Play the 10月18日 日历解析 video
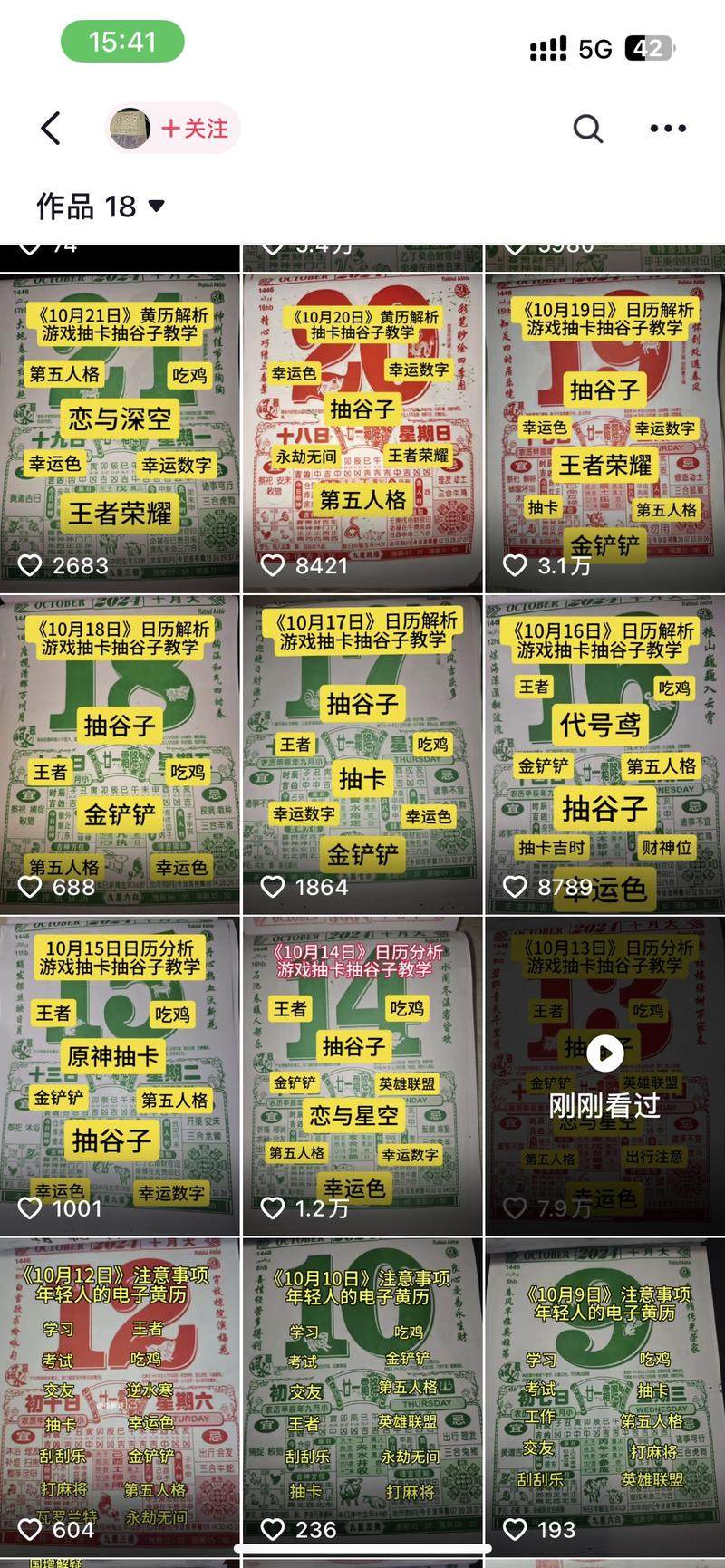 120,754
